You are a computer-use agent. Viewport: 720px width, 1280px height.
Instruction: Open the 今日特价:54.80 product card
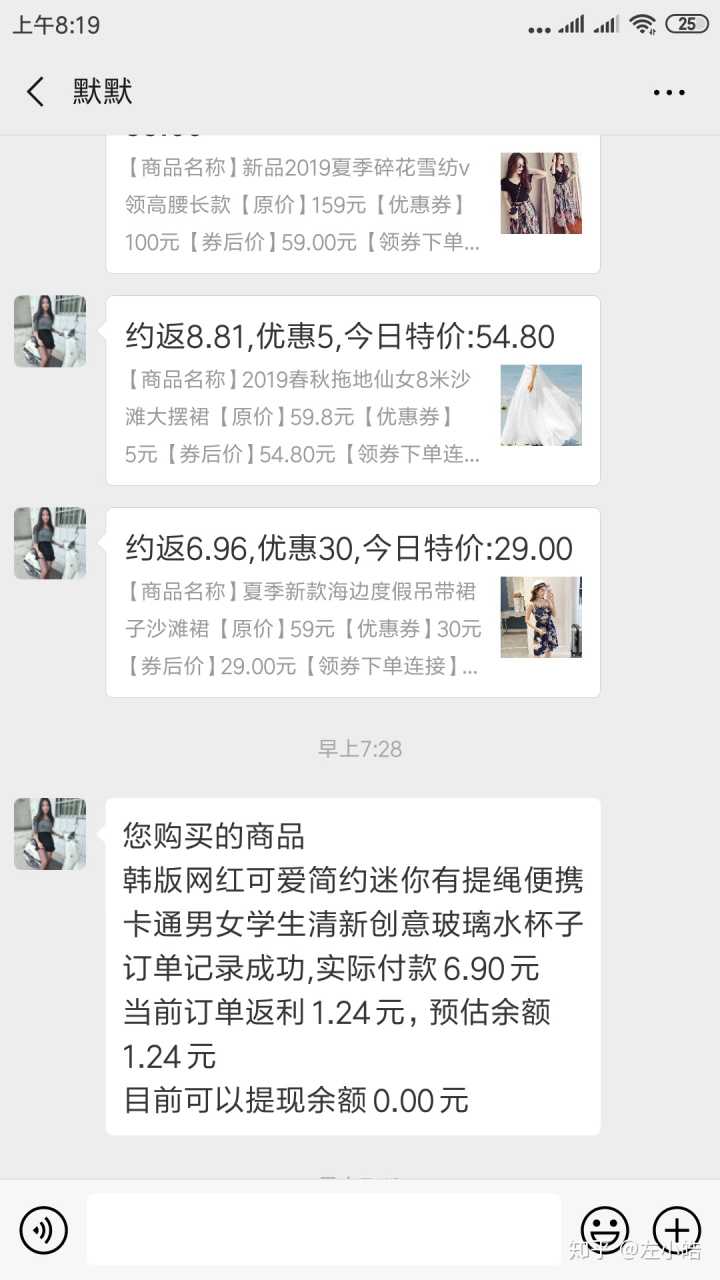tap(352, 390)
